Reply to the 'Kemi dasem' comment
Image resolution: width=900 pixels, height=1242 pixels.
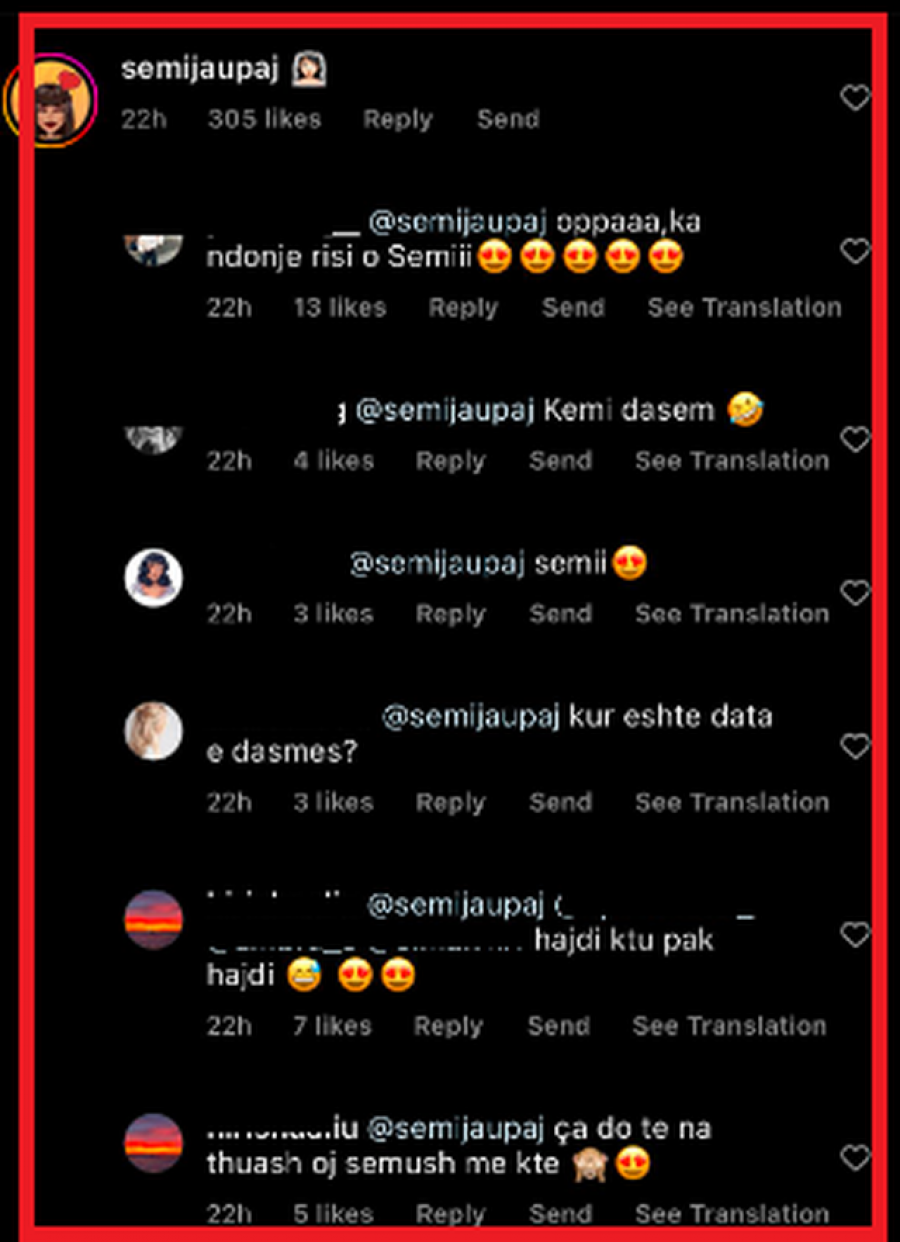click(x=450, y=461)
